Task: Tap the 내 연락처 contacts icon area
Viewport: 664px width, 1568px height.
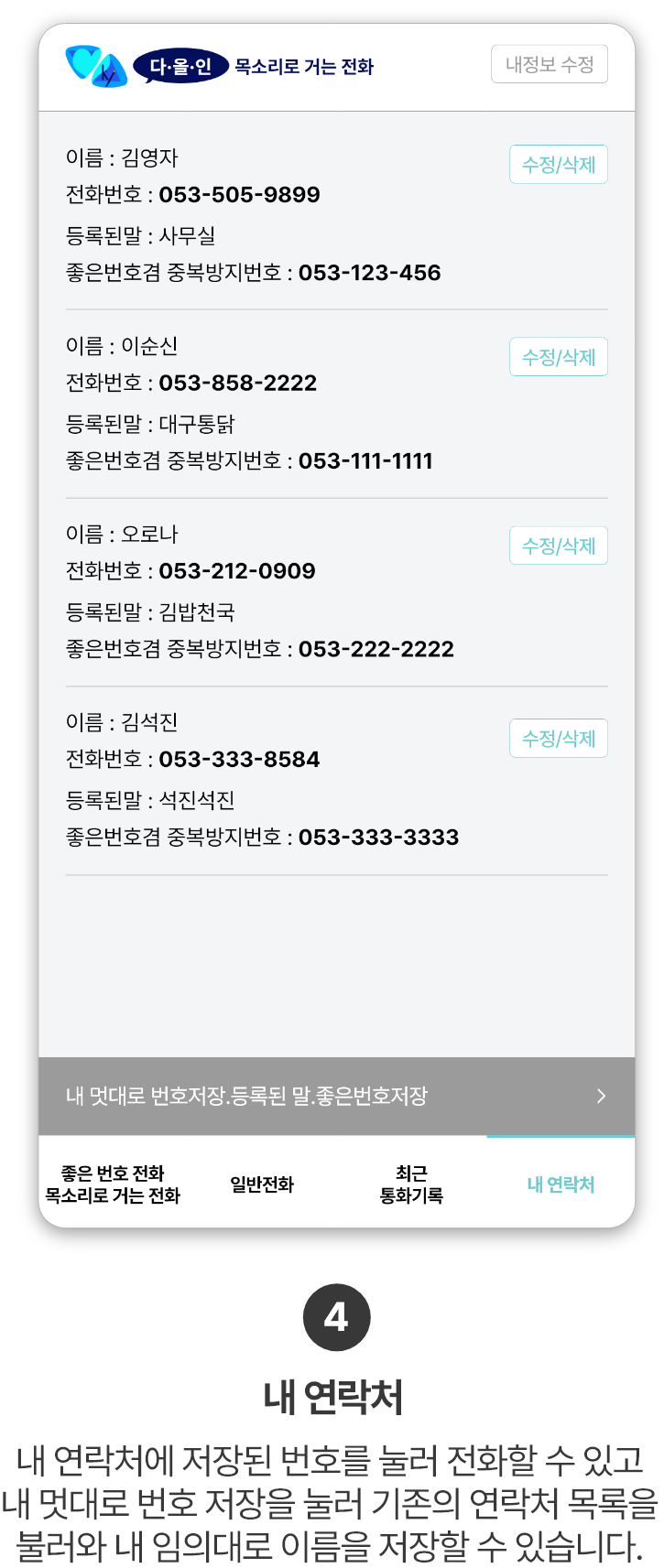Action: pyautogui.click(x=560, y=1183)
